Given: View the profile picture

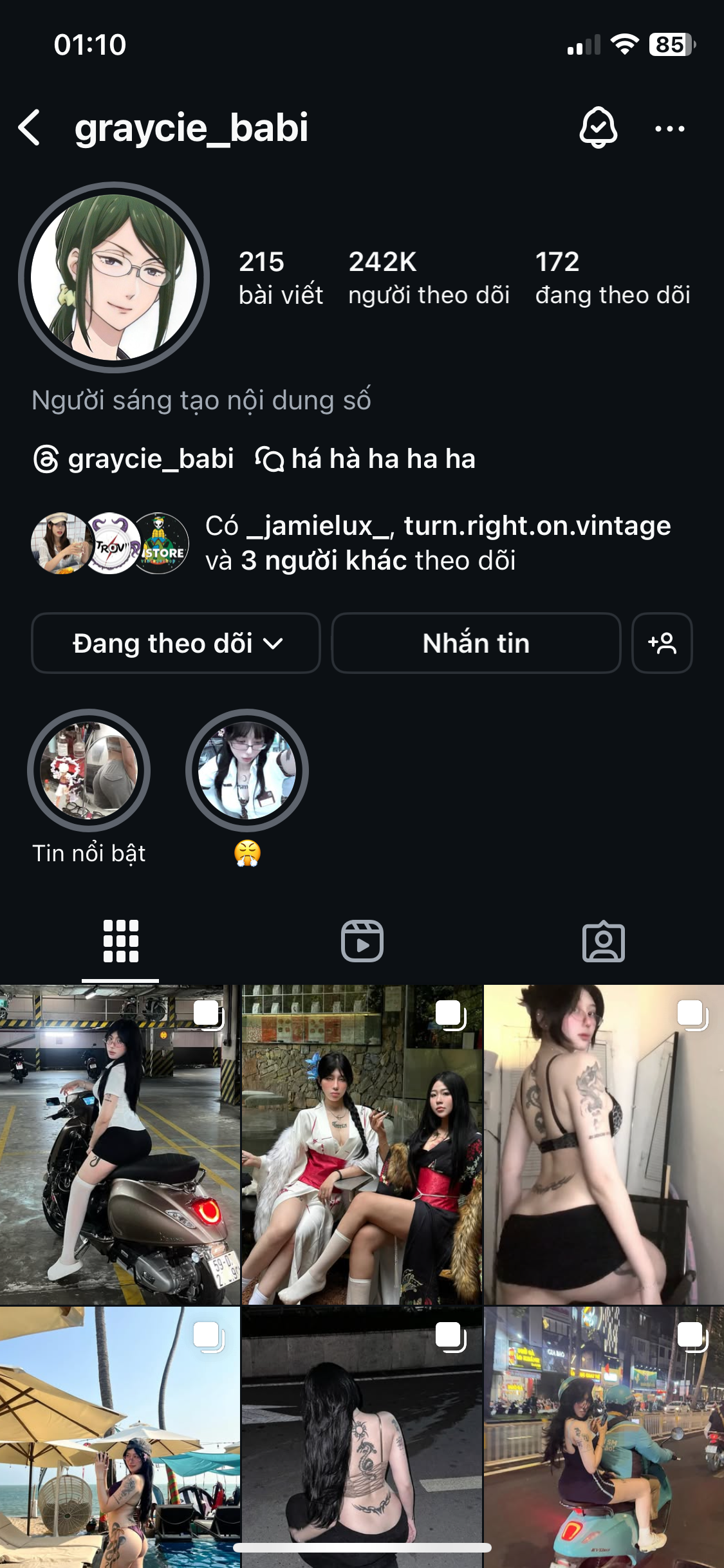Looking at the screenshot, I should [114, 277].
